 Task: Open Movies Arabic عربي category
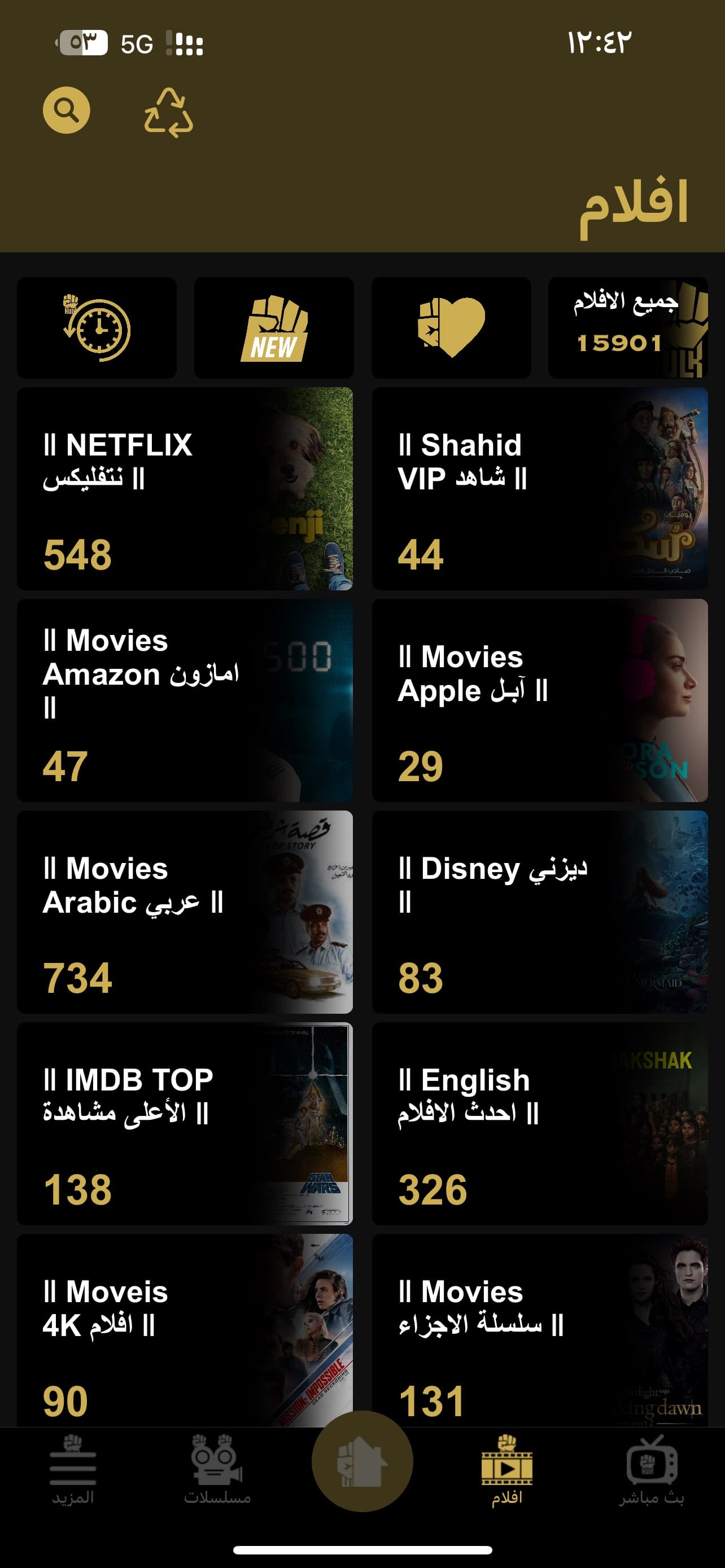point(185,912)
